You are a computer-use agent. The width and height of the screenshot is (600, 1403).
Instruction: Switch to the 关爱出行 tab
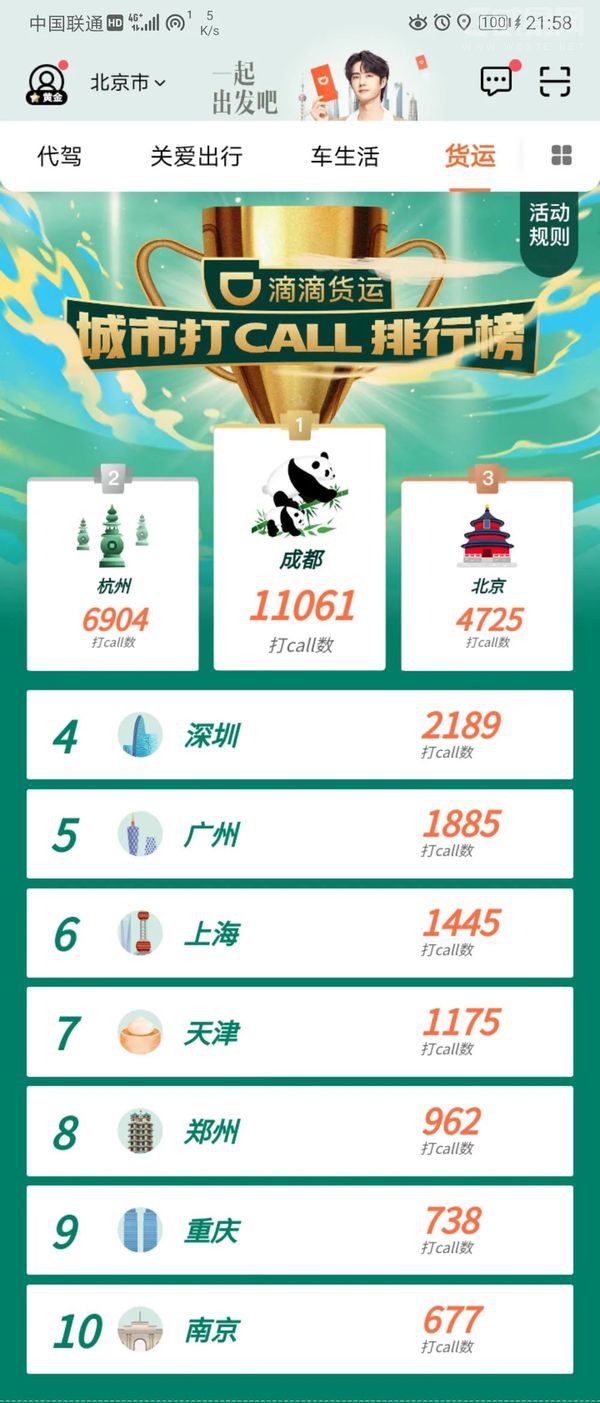[196, 157]
